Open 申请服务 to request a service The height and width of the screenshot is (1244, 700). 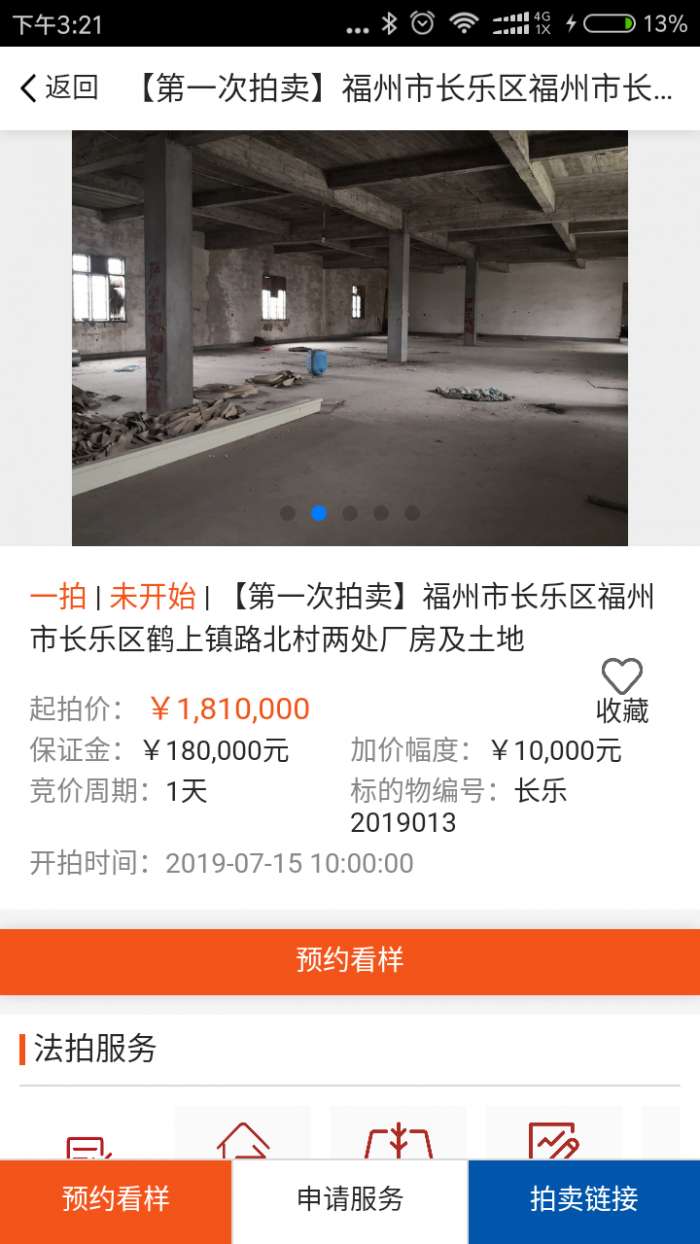click(x=350, y=1200)
